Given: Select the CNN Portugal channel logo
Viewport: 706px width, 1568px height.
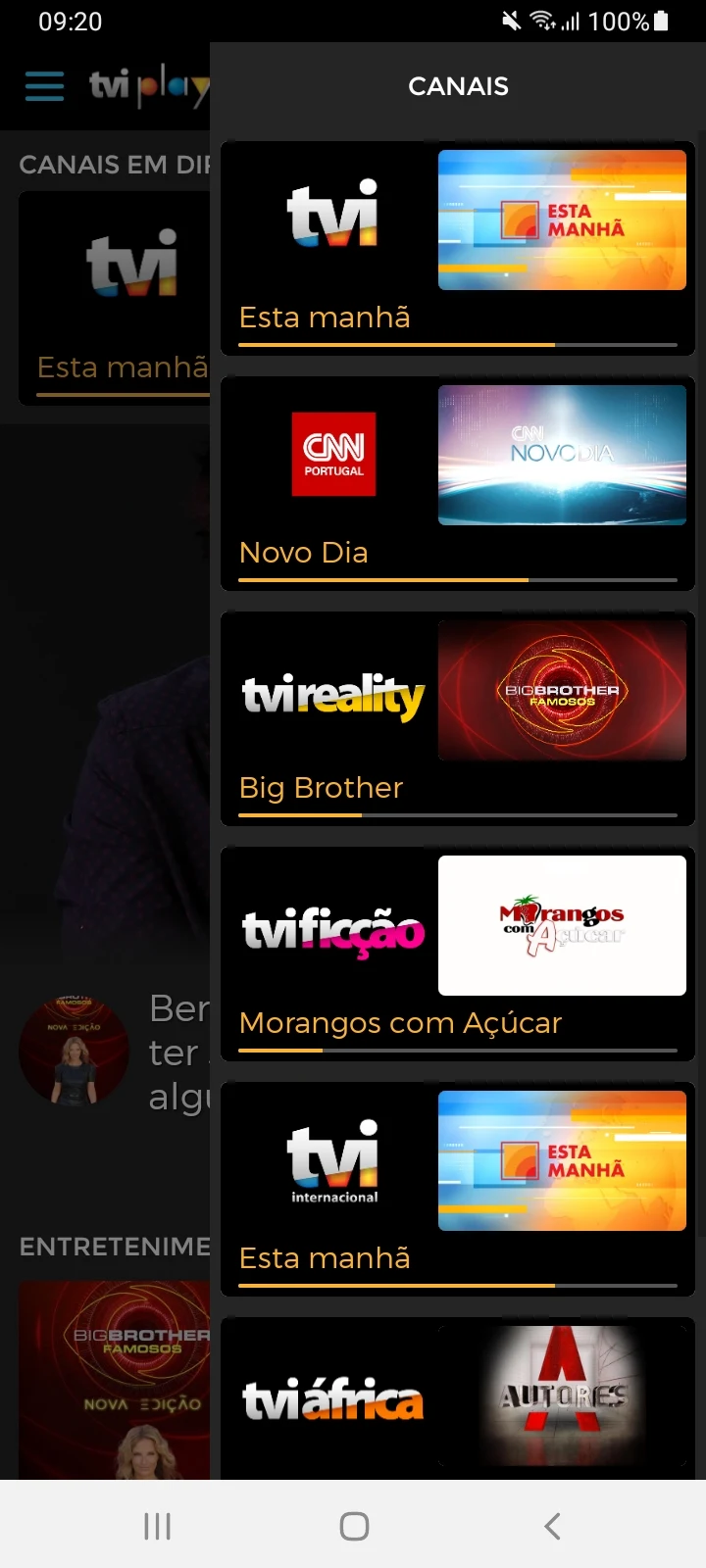Looking at the screenshot, I should [x=332, y=455].
